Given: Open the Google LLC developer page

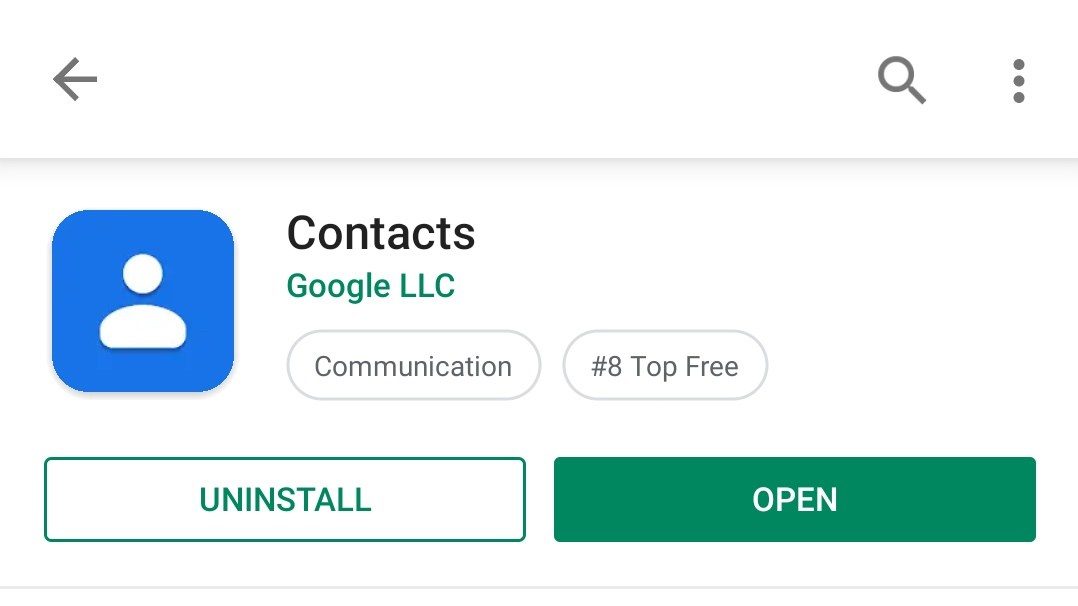Looking at the screenshot, I should click(x=370, y=286).
